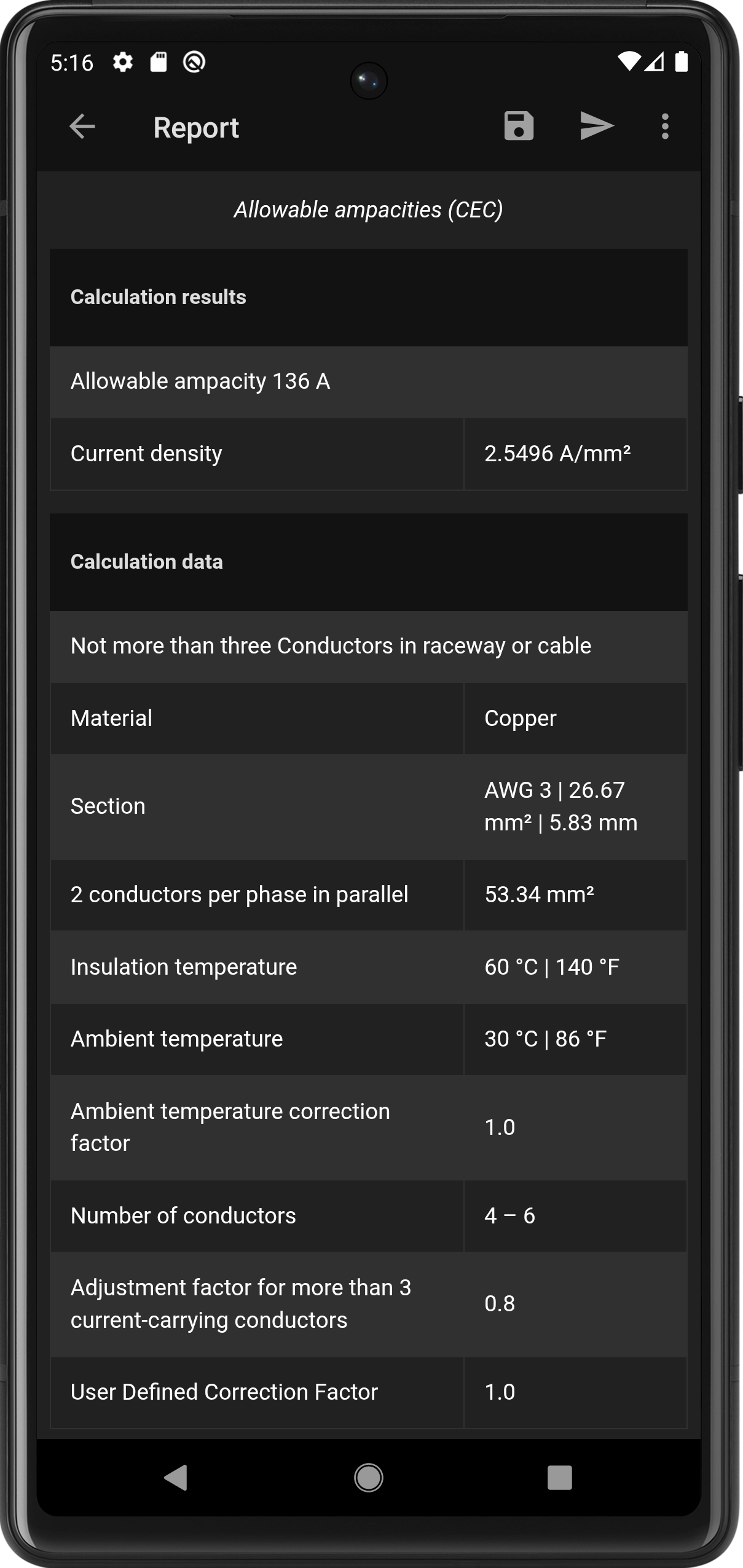Save the report with the disk icon
This screenshot has width=743, height=1568.
(519, 127)
